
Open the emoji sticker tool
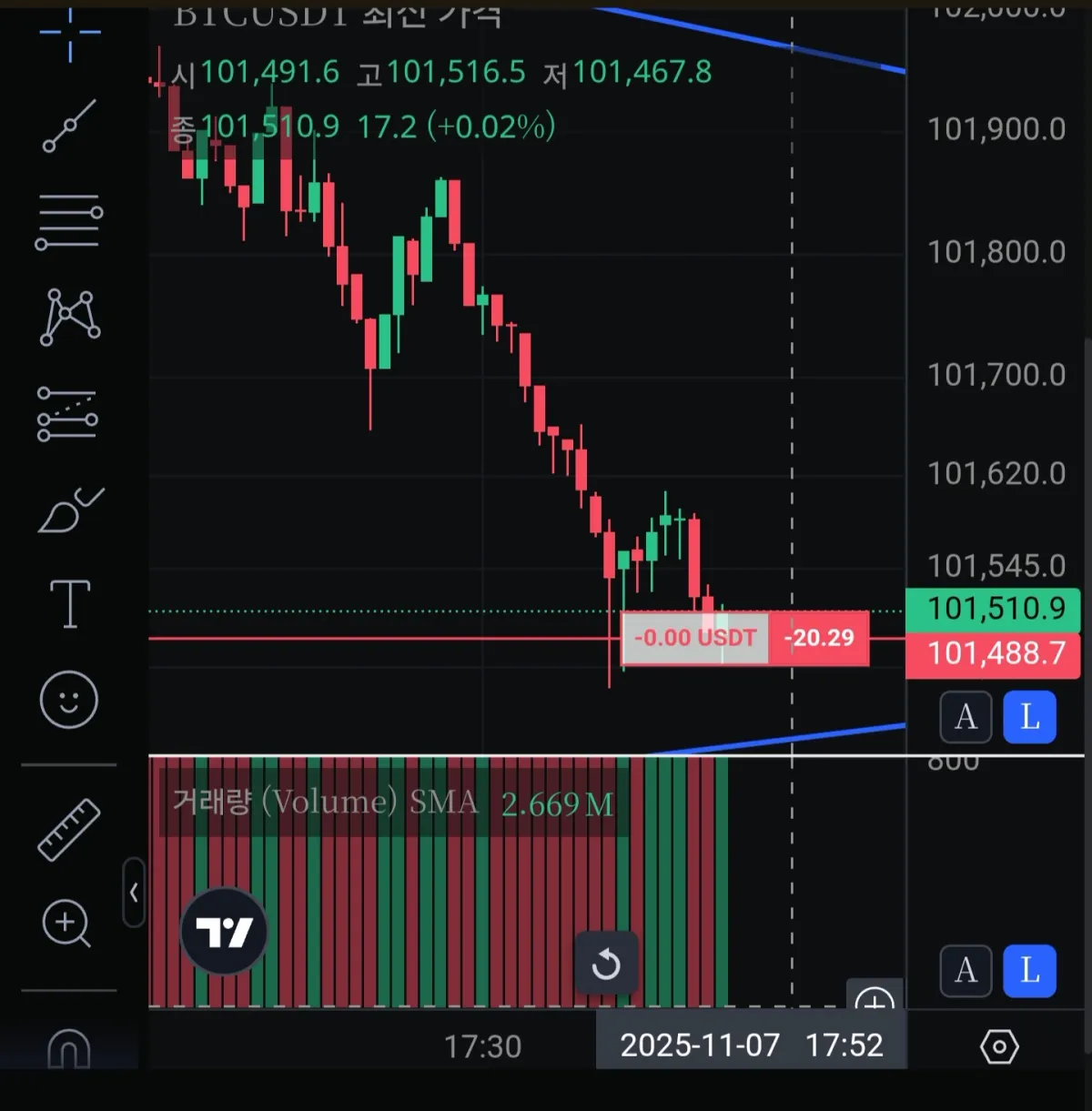pyautogui.click(x=69, y=700)
